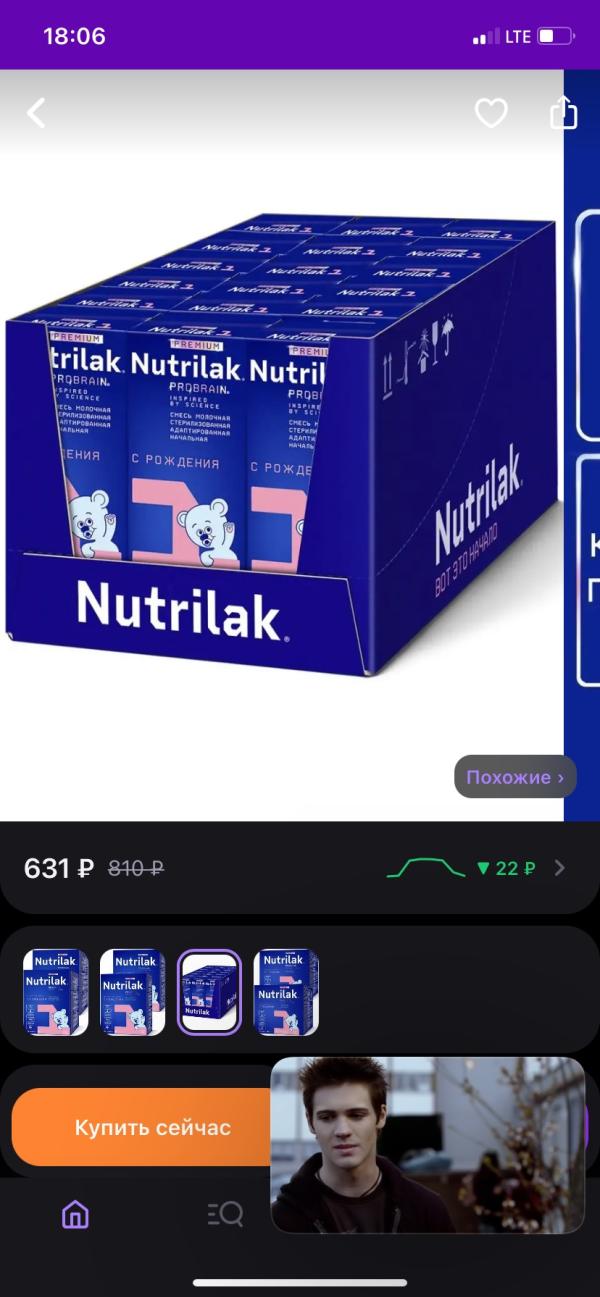
Task: Tap the Купить сейчас button
Action: pyautogui.click(x=142, y=1127)
